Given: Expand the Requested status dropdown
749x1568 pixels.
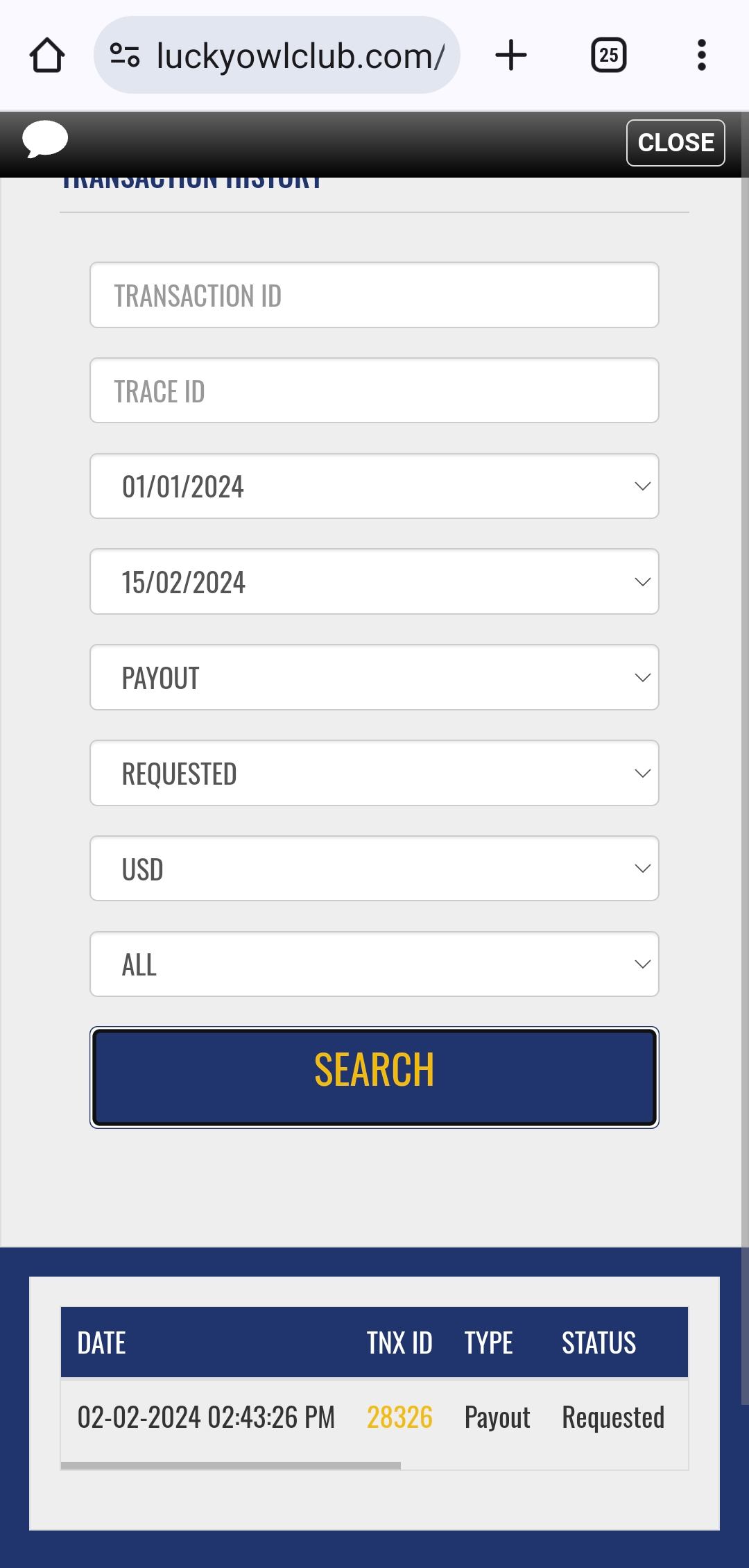Looking at the screenshot, I should tap(374, 774).
